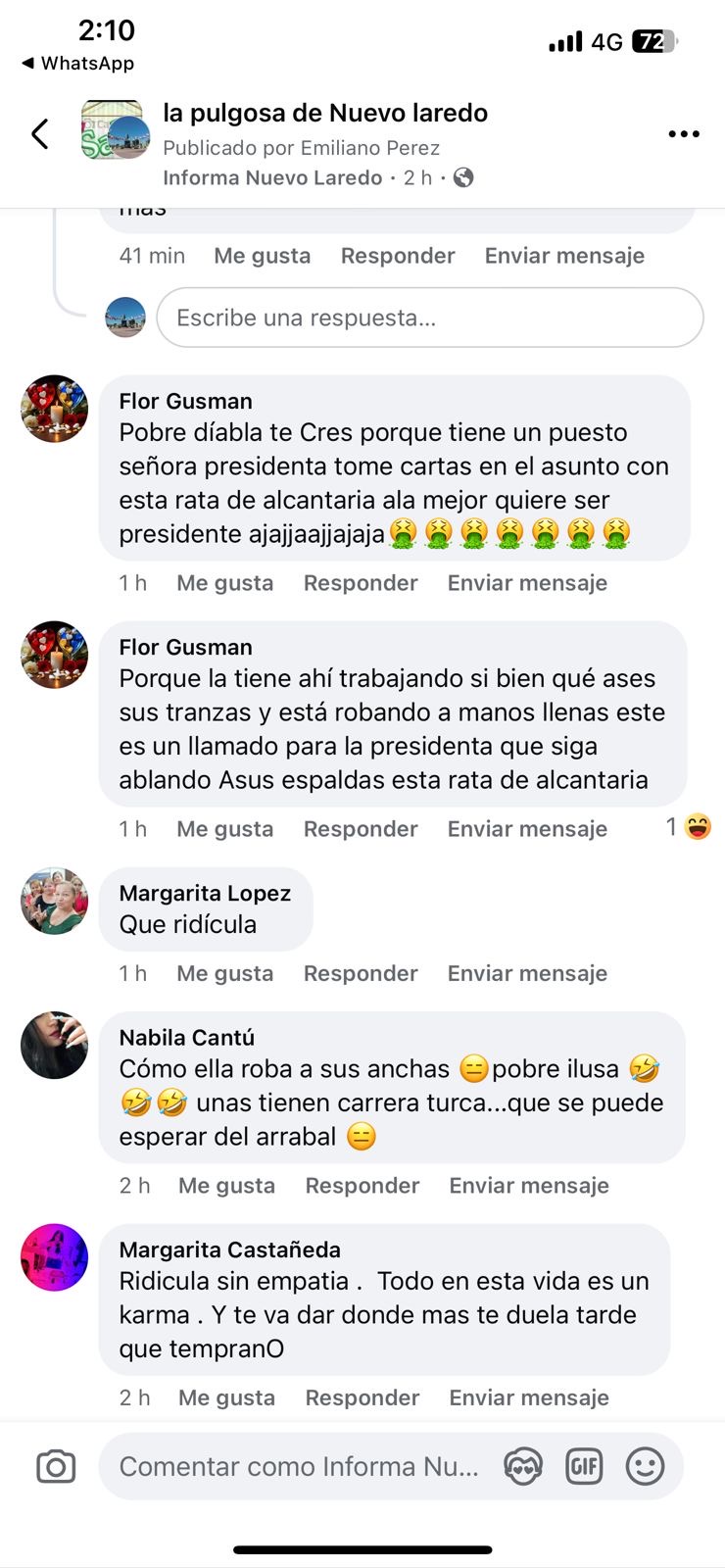Like Flor Gusman's 'Pobre diabla' comment
The image size is (725, 1568).
tap(224, 583)
